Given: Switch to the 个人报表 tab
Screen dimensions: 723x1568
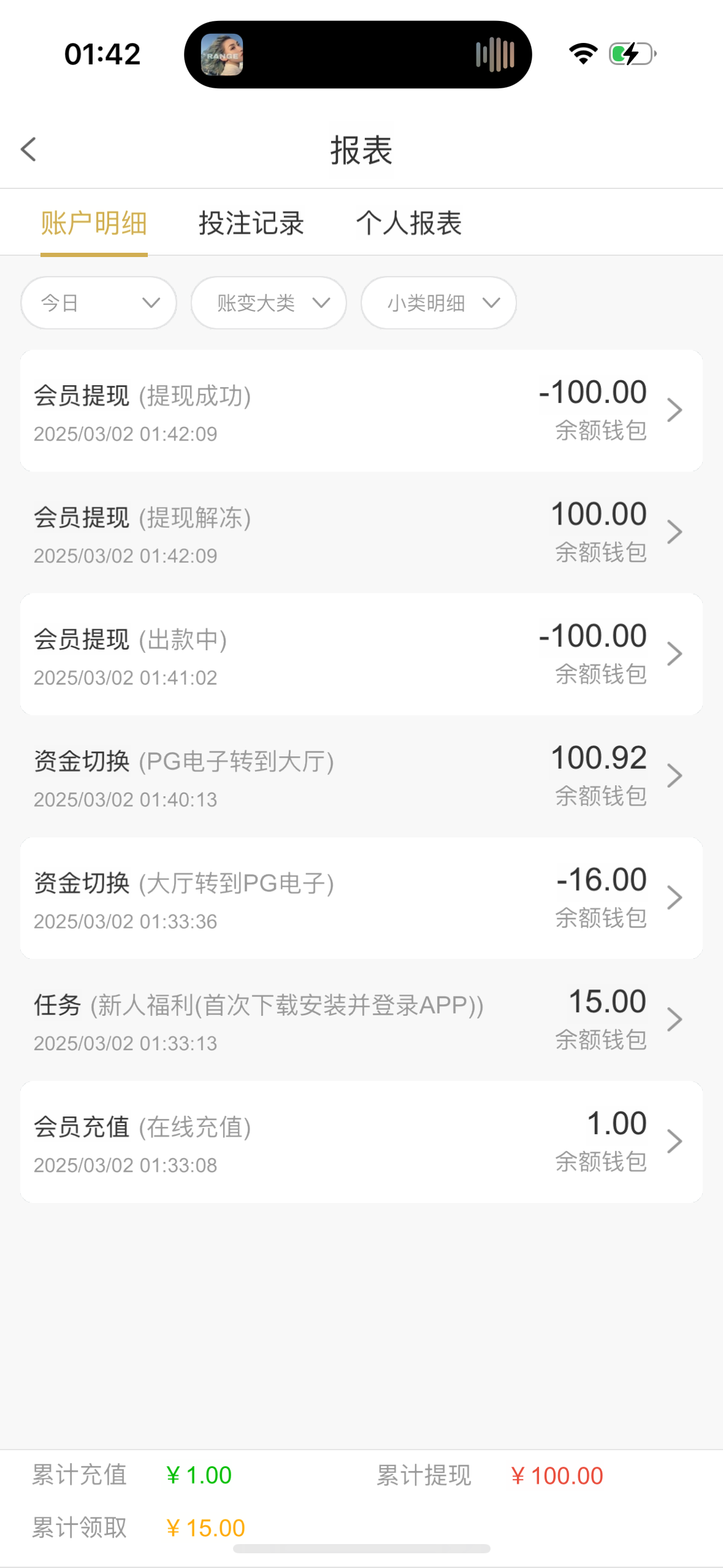Looking at the screenshot, I should pos(409,223).
